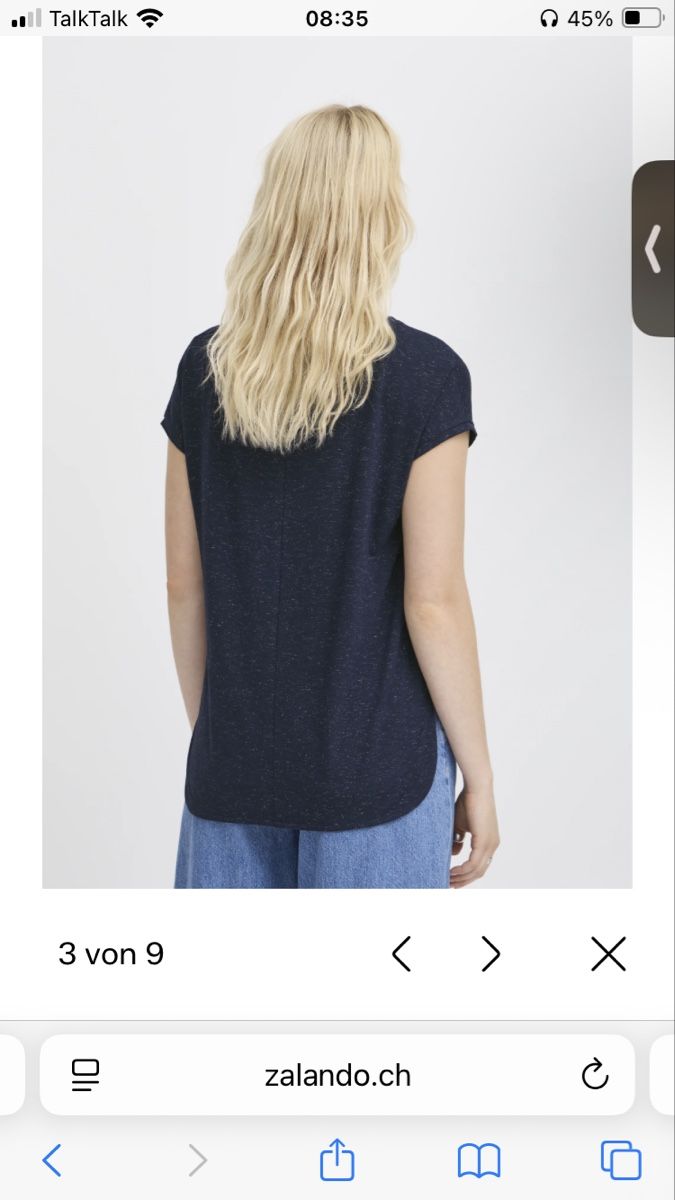Tap the product photo of navy shirt
The image size is (675, 1200).
(337, 462)
